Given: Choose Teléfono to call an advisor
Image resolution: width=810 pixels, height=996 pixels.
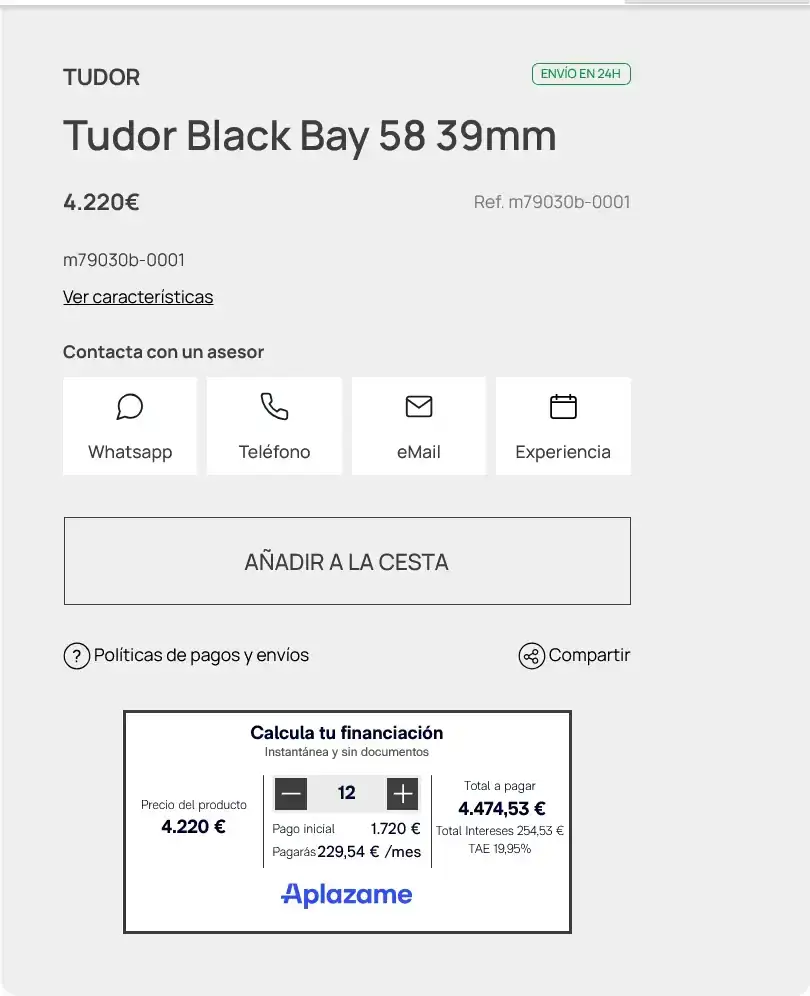Looking at the screenshot, I should tap(274, 426).
